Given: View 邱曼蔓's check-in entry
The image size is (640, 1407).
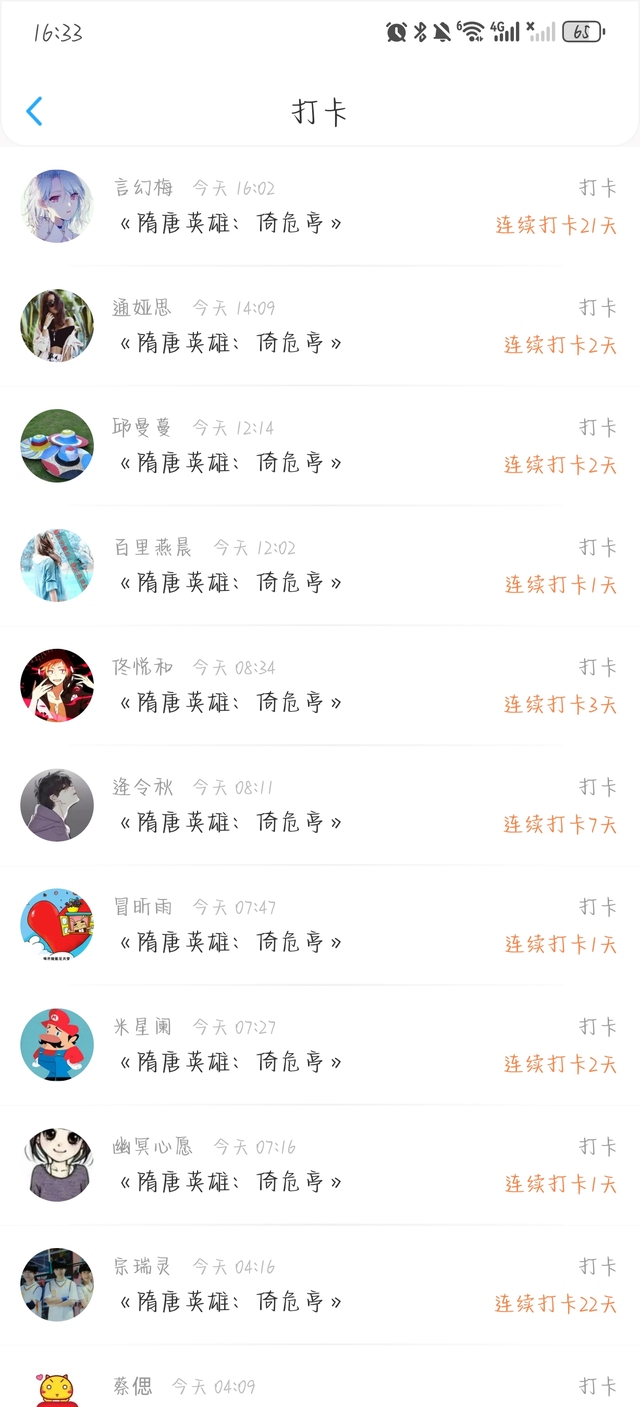Looking at the screenshot, I should (x=320, y=446).
